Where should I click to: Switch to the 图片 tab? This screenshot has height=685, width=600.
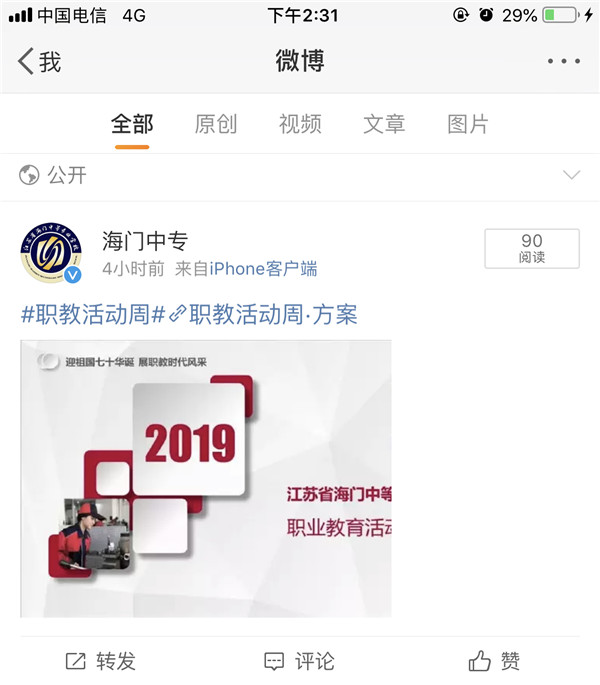click(x=468, y=124)
